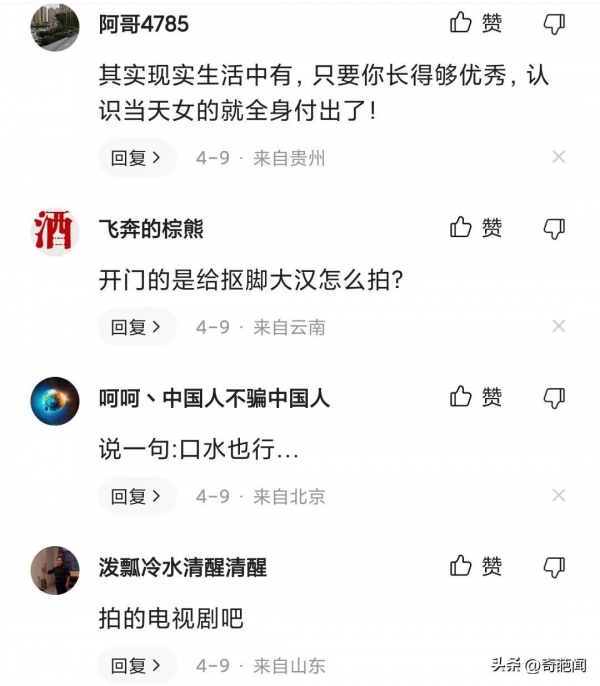Open 泼瓢冷水清醒清醒's profile avatar

(55, 571)
